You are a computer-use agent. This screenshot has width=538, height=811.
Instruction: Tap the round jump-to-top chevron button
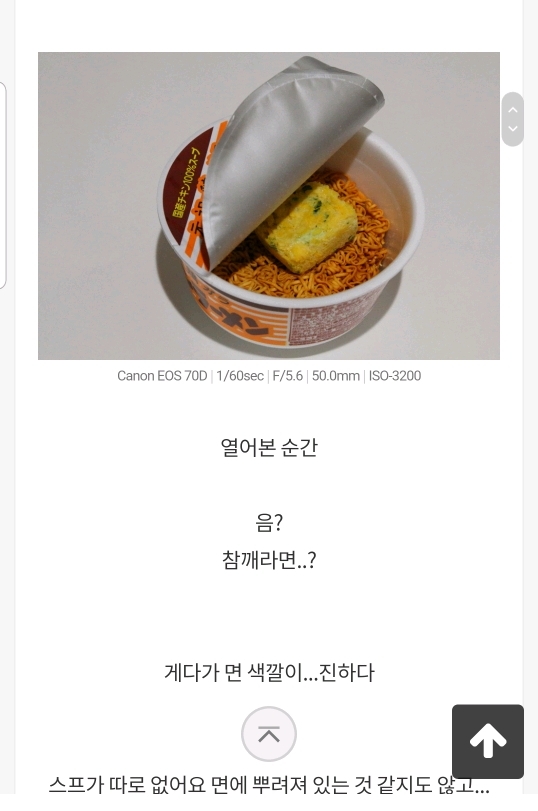click(269, 733)
